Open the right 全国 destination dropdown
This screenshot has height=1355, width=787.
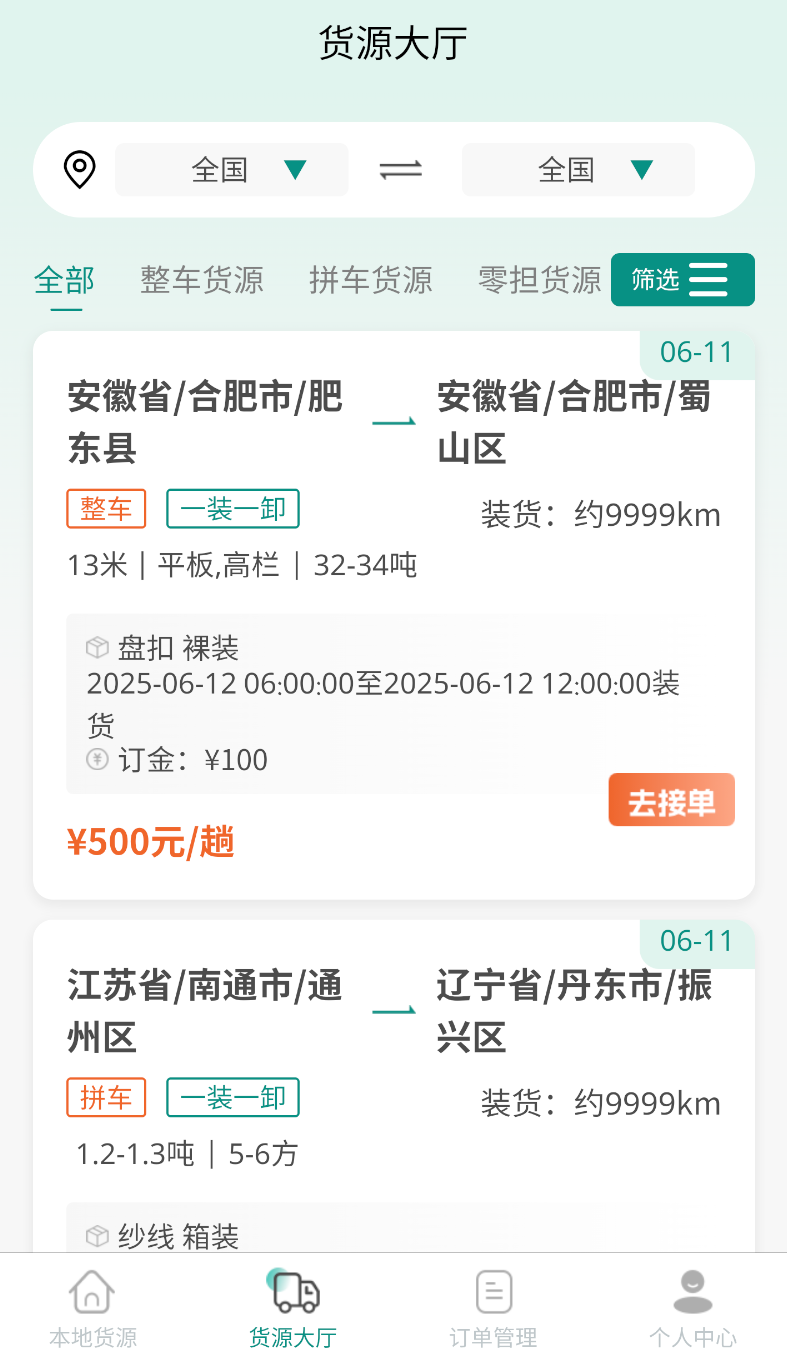point(577,169)
